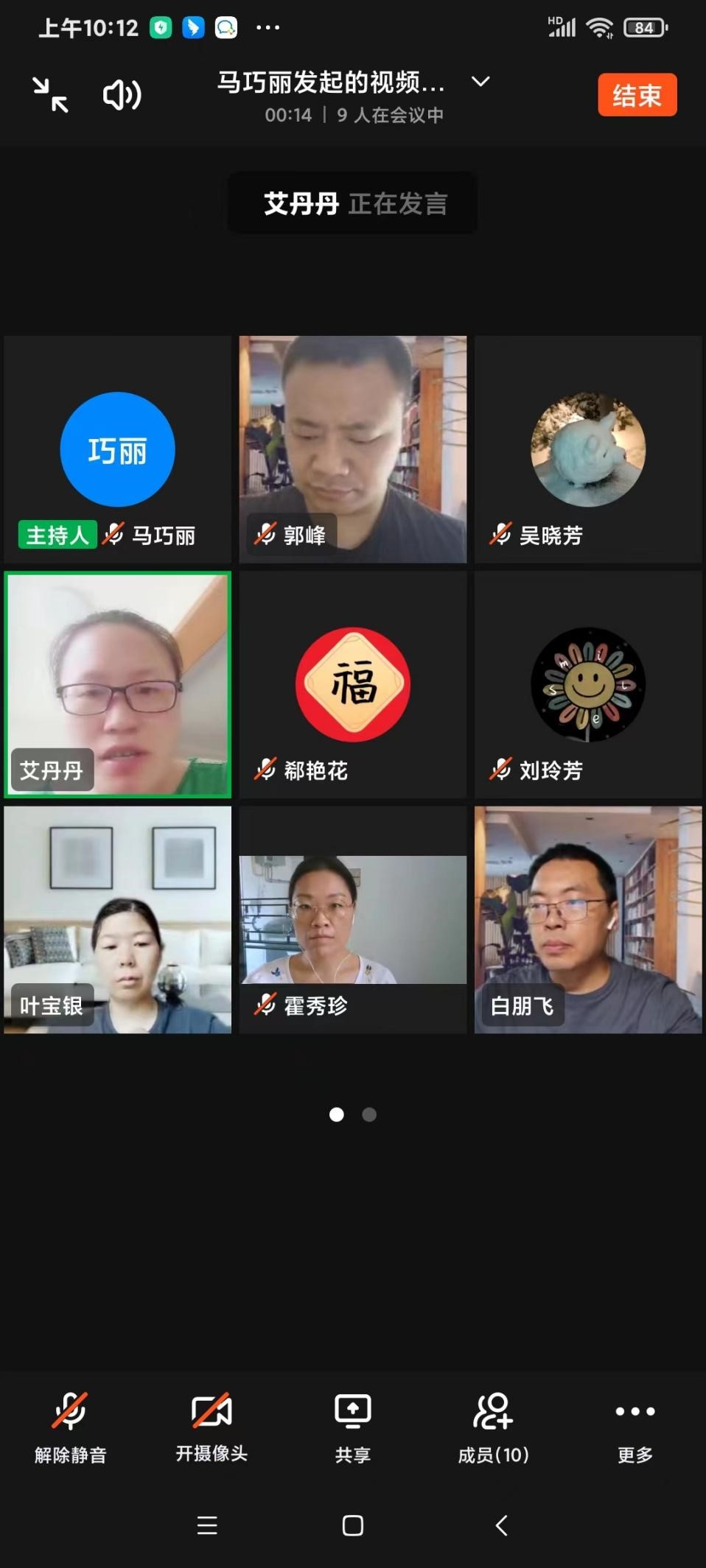Open 白朋飞's video tile
706x1568 pixels.
pos(588,919)
